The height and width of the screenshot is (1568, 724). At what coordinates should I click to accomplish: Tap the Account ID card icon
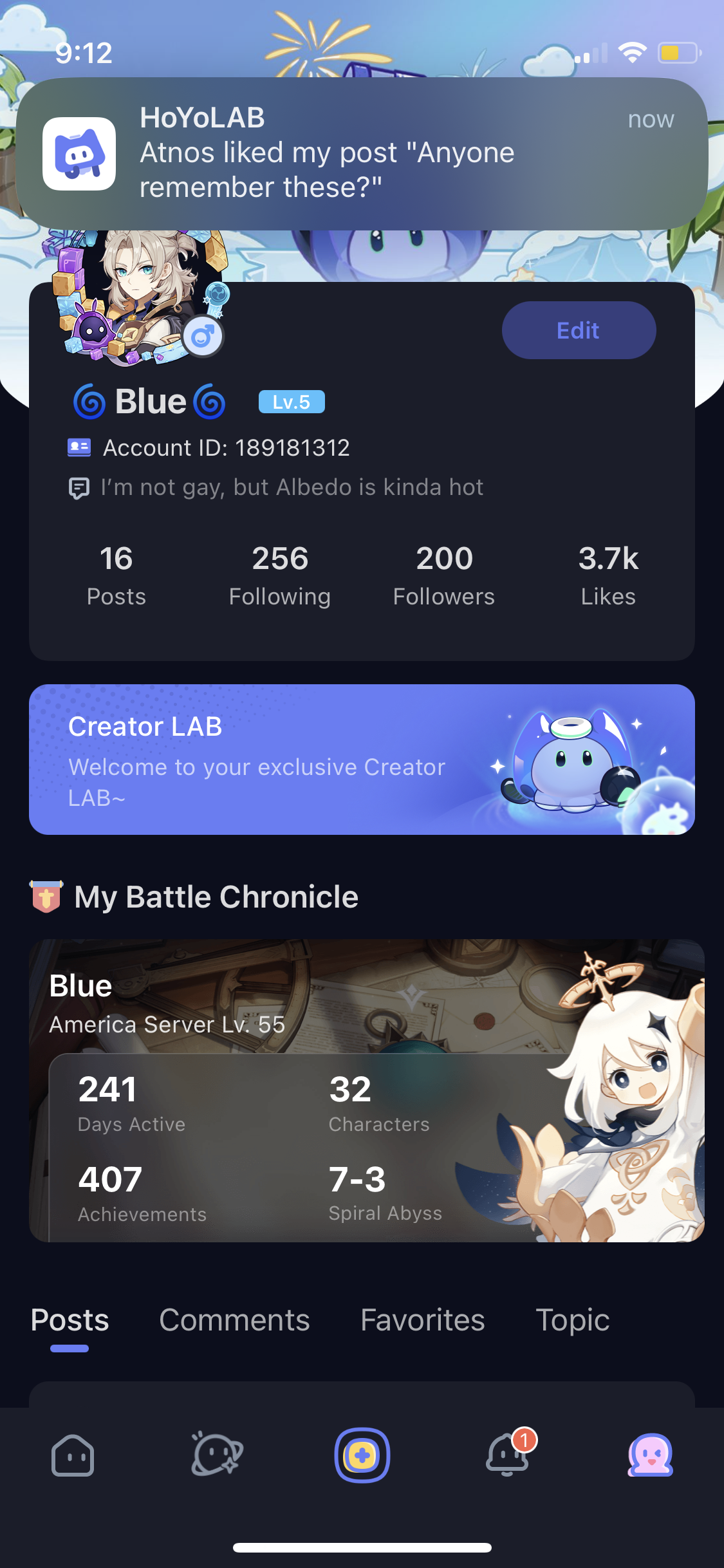[x=80, y=447]
